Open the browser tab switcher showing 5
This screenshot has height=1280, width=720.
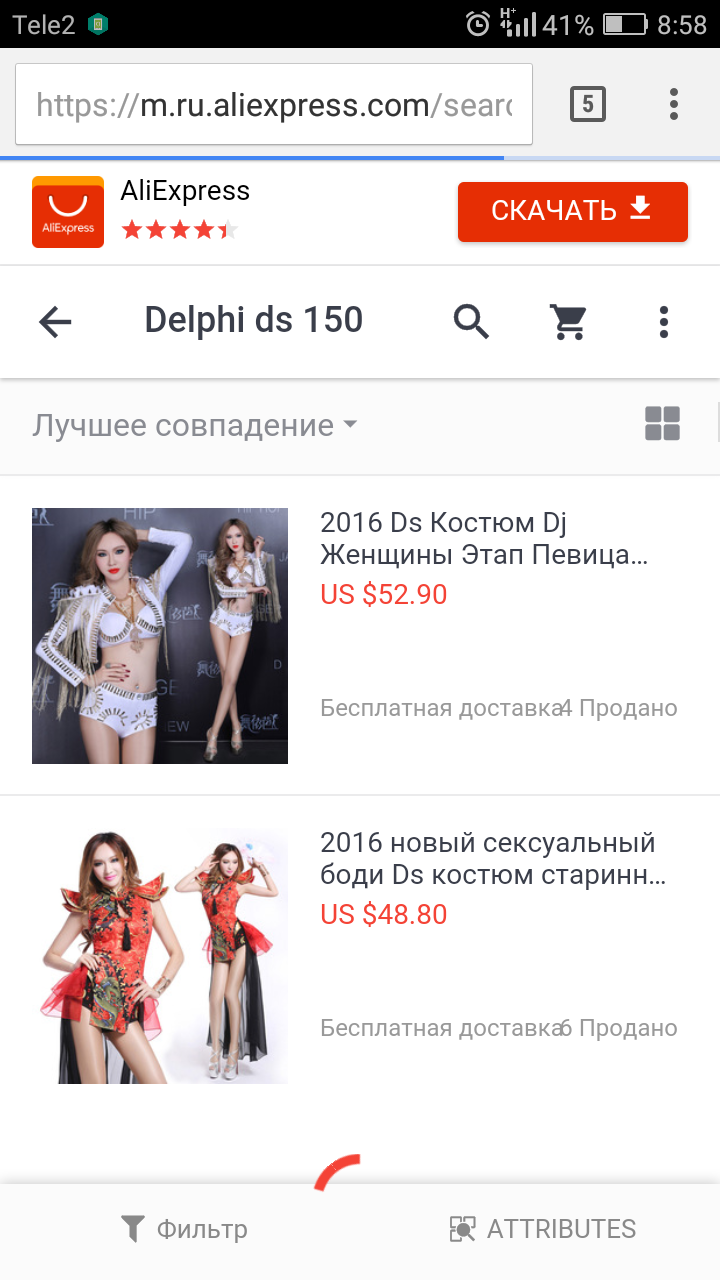click(x=588, y=104)
